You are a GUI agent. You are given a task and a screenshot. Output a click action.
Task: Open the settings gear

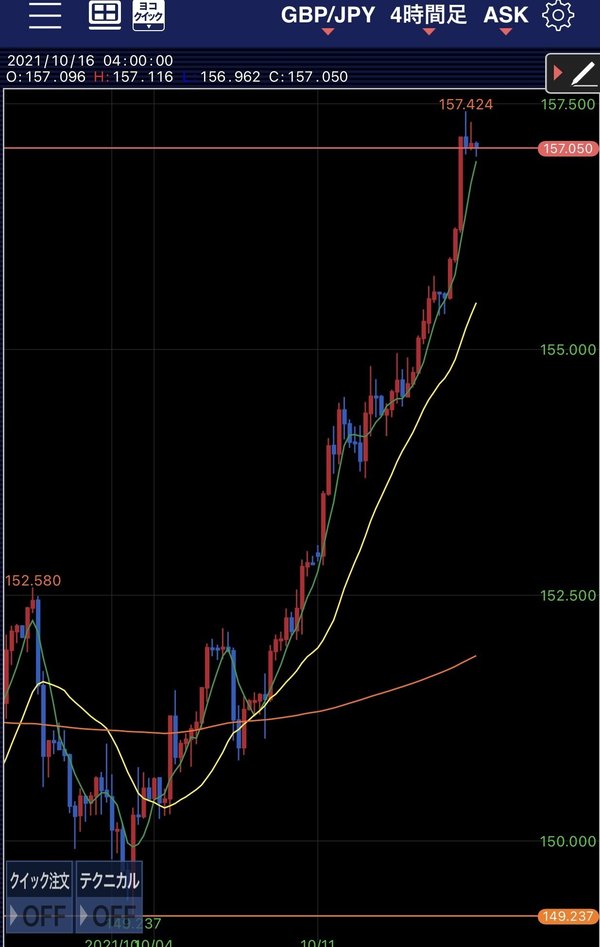tap(557, 16)
